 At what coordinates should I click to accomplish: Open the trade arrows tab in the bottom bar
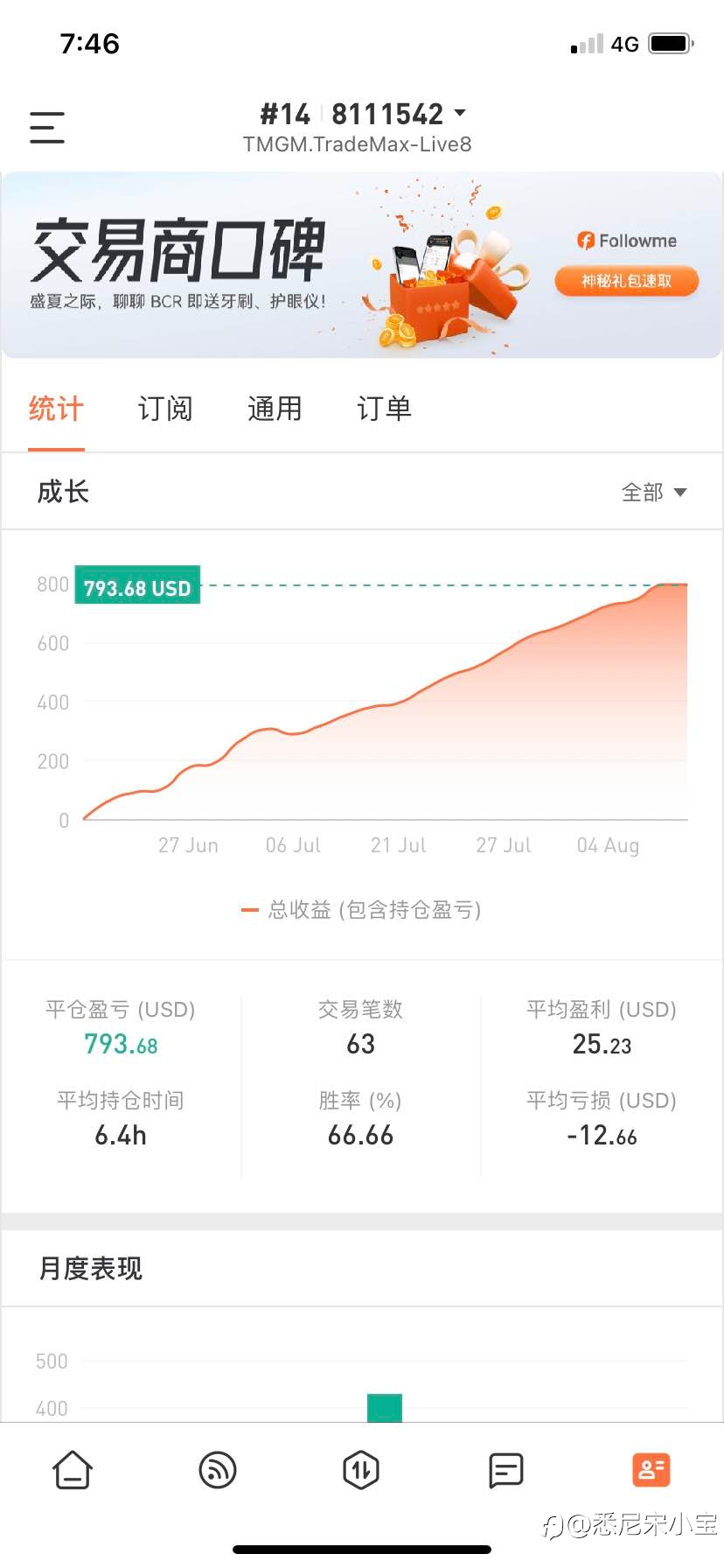361,1470
